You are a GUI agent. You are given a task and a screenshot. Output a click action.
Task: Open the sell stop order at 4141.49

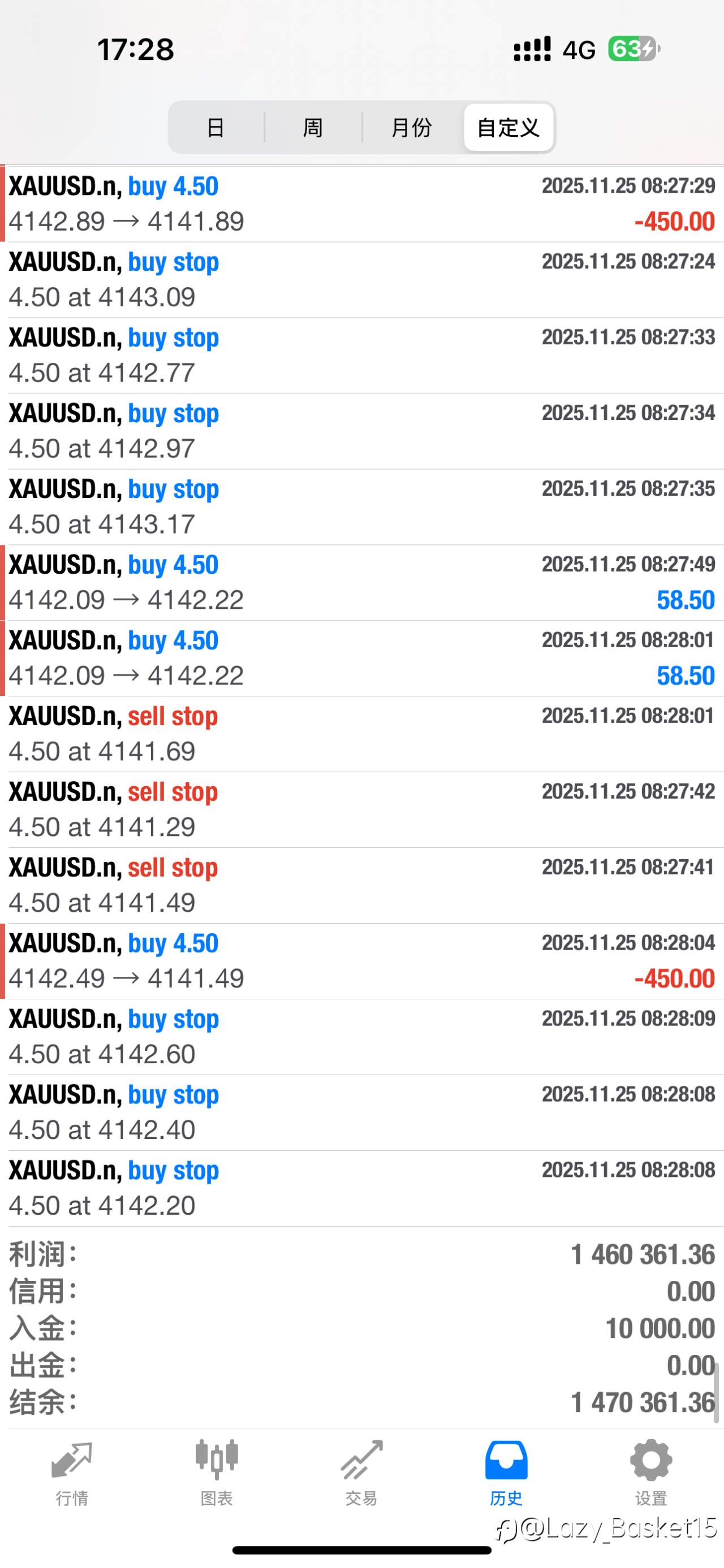point(361,886)
